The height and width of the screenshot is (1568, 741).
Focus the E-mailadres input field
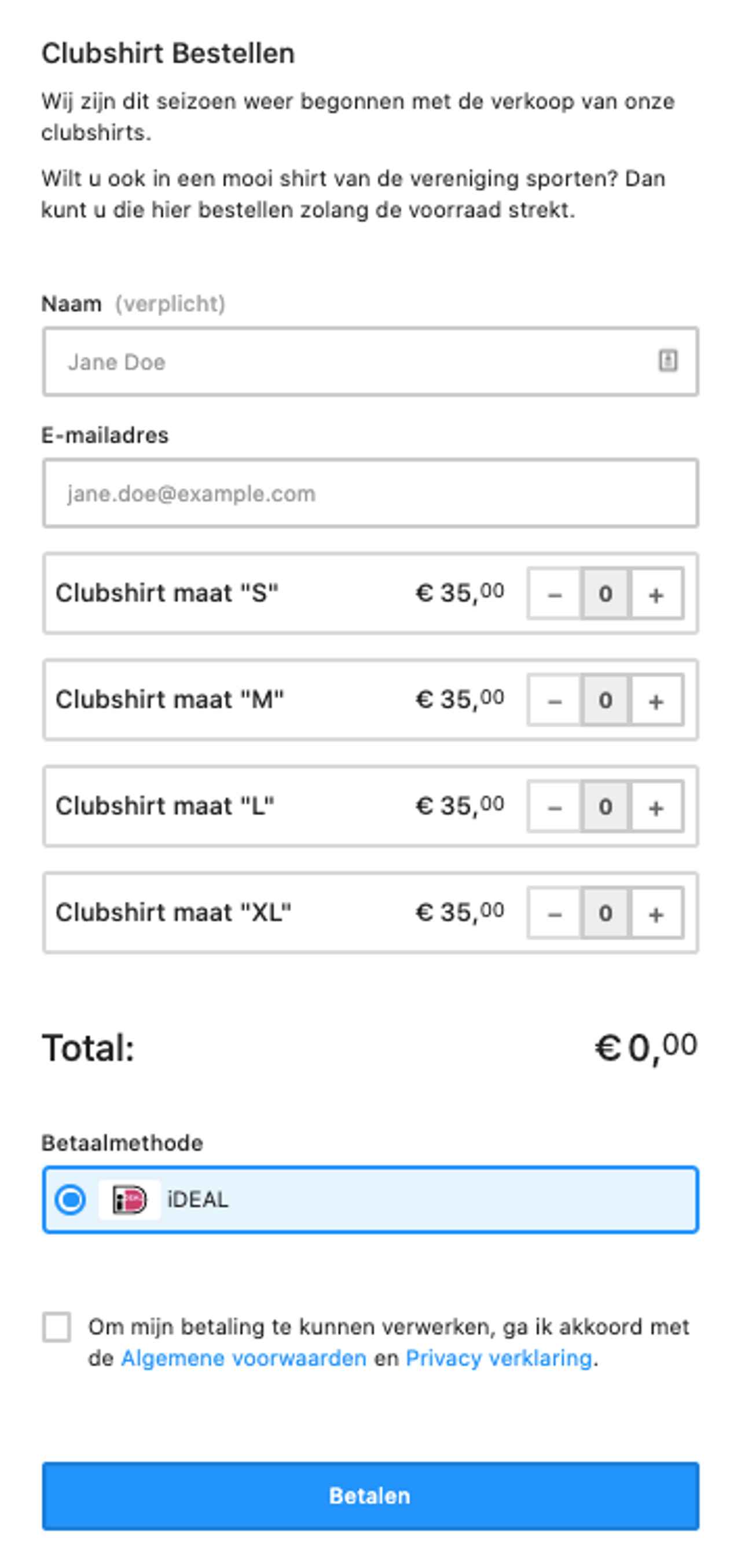pos(370,494)
